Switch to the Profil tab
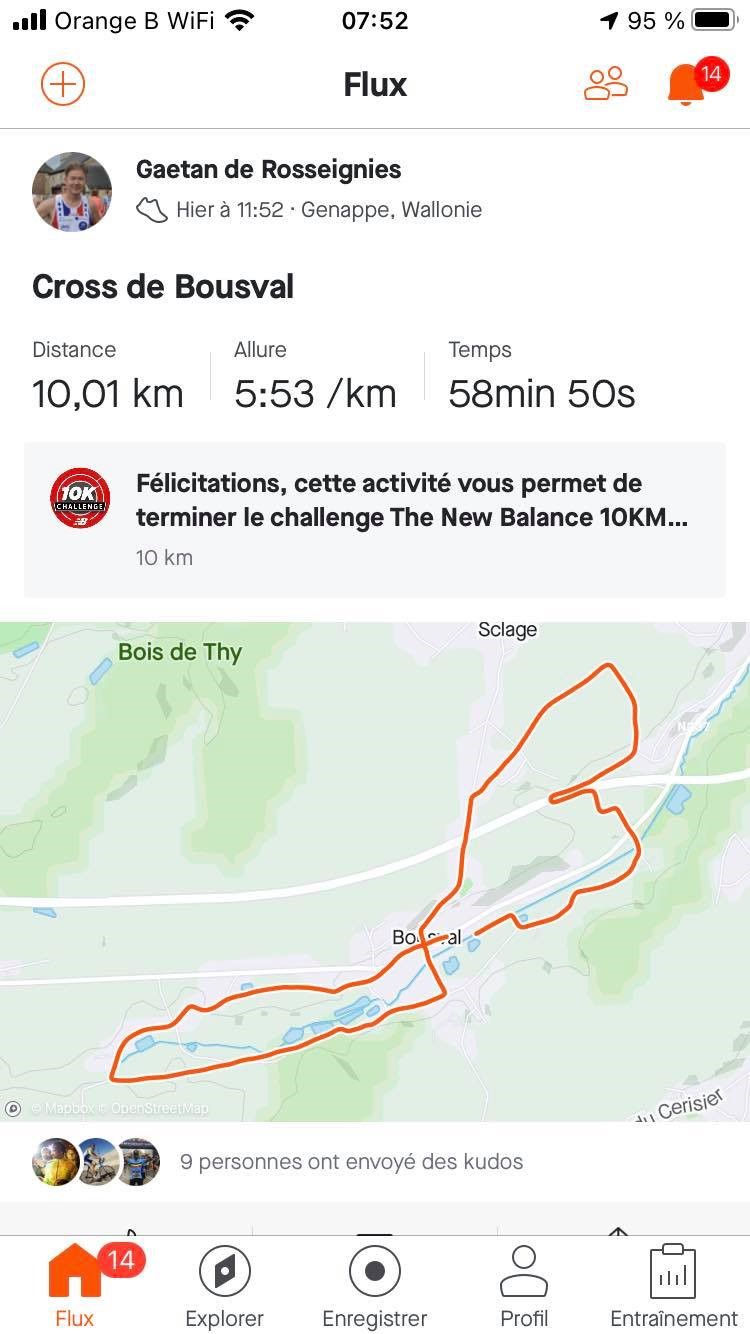 pyautogui.click(x=524, y=1285)
